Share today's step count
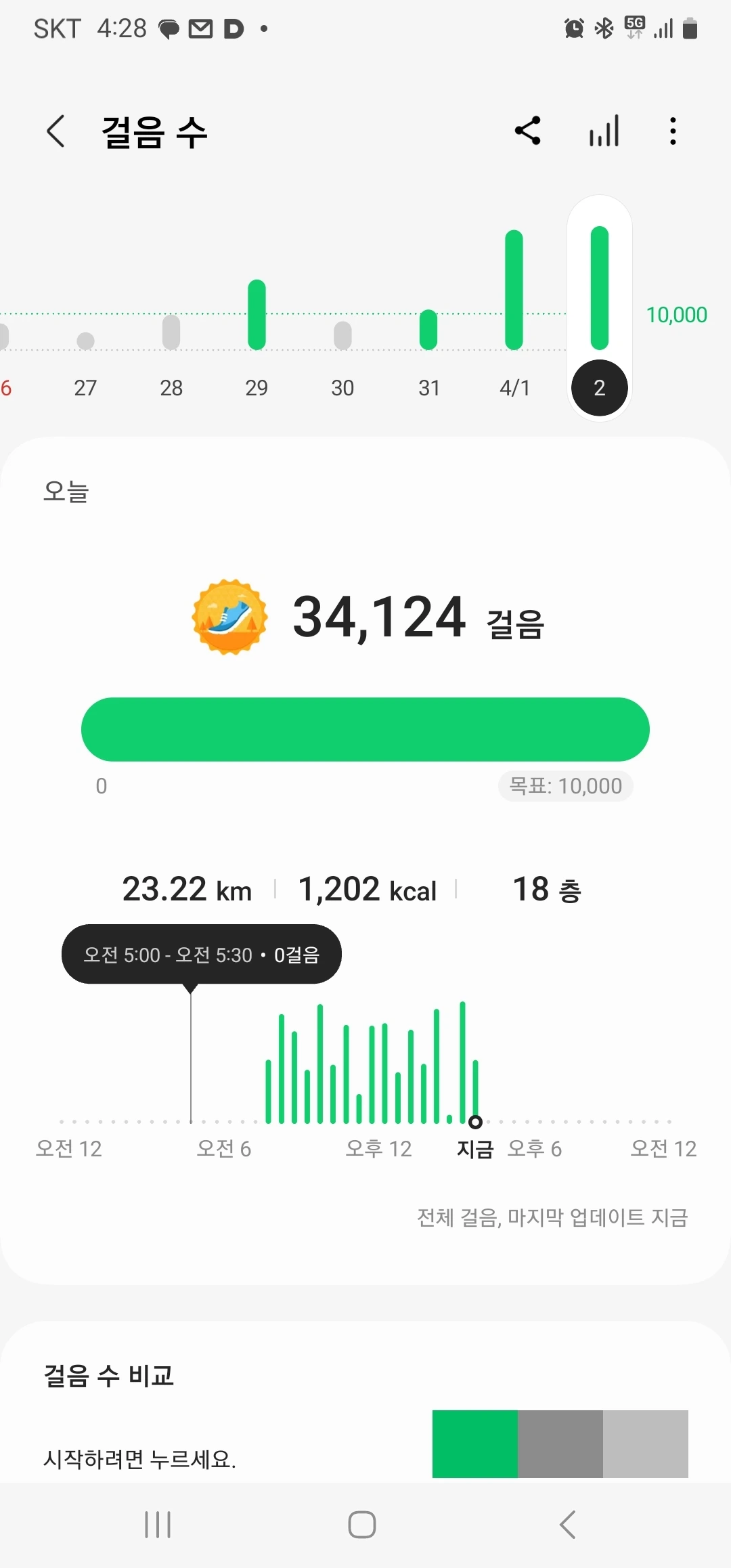This screenshot has width=731, height=1568. pyautogui.click(x=528, y=131)
